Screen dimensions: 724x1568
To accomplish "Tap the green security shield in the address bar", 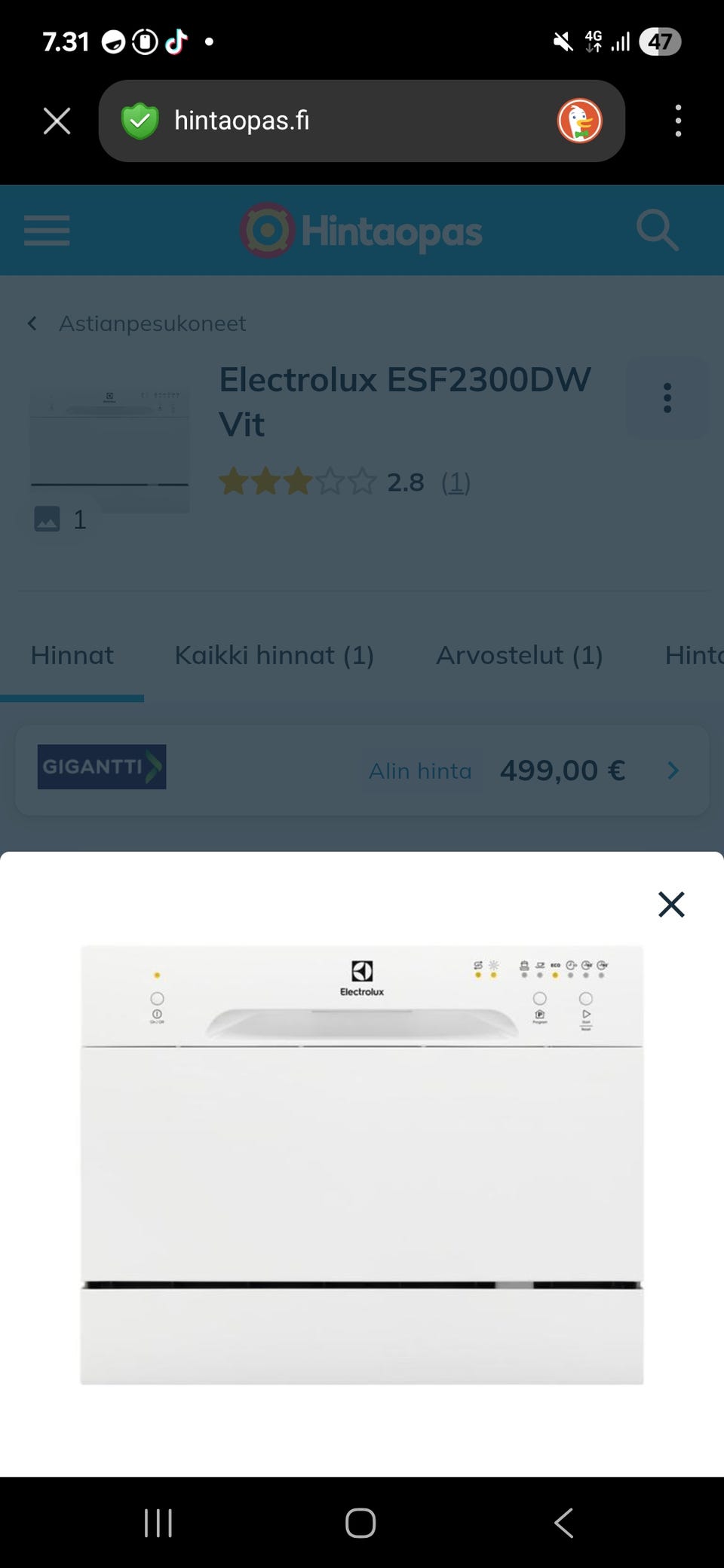I will [x=140, y=121].
